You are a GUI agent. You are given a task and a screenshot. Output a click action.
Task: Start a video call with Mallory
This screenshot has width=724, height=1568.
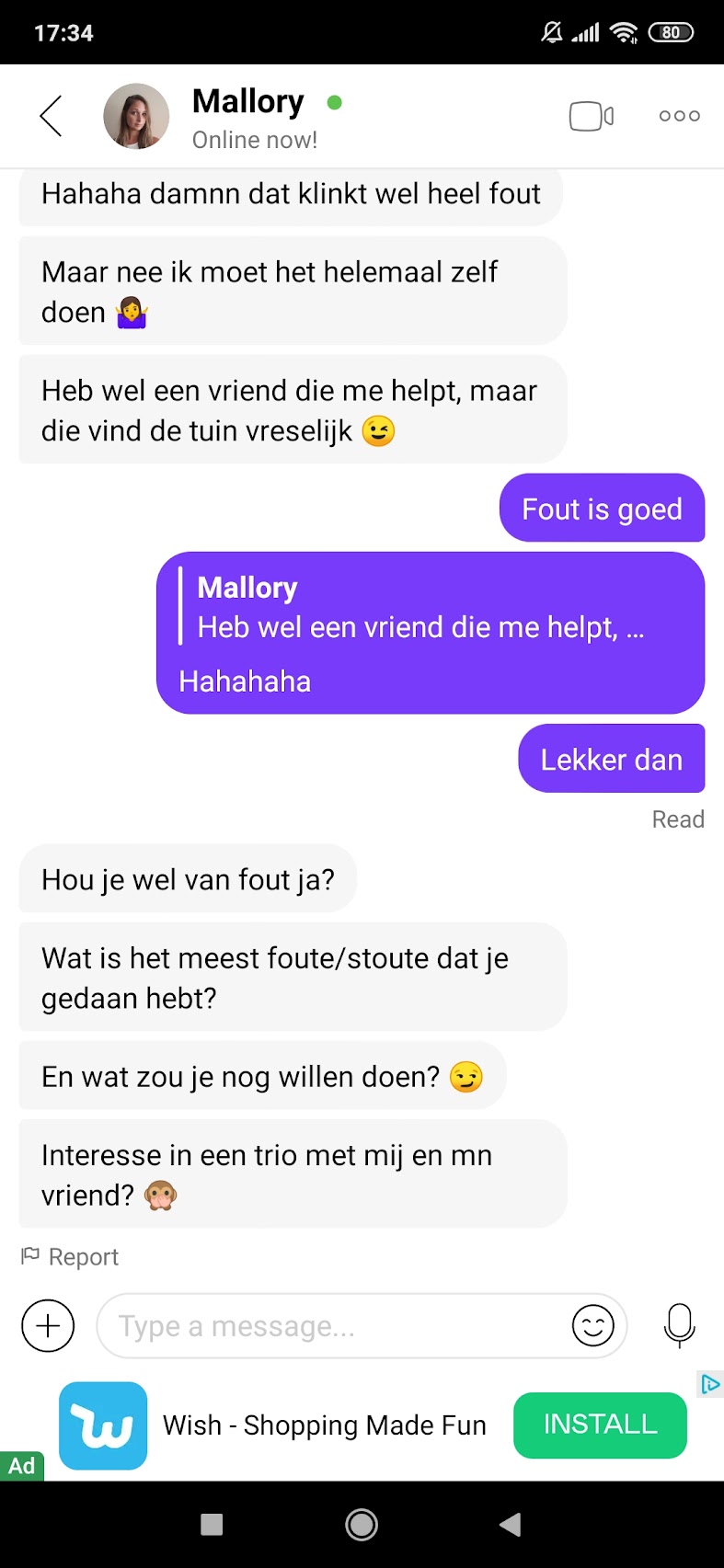[x=591, y=115]
